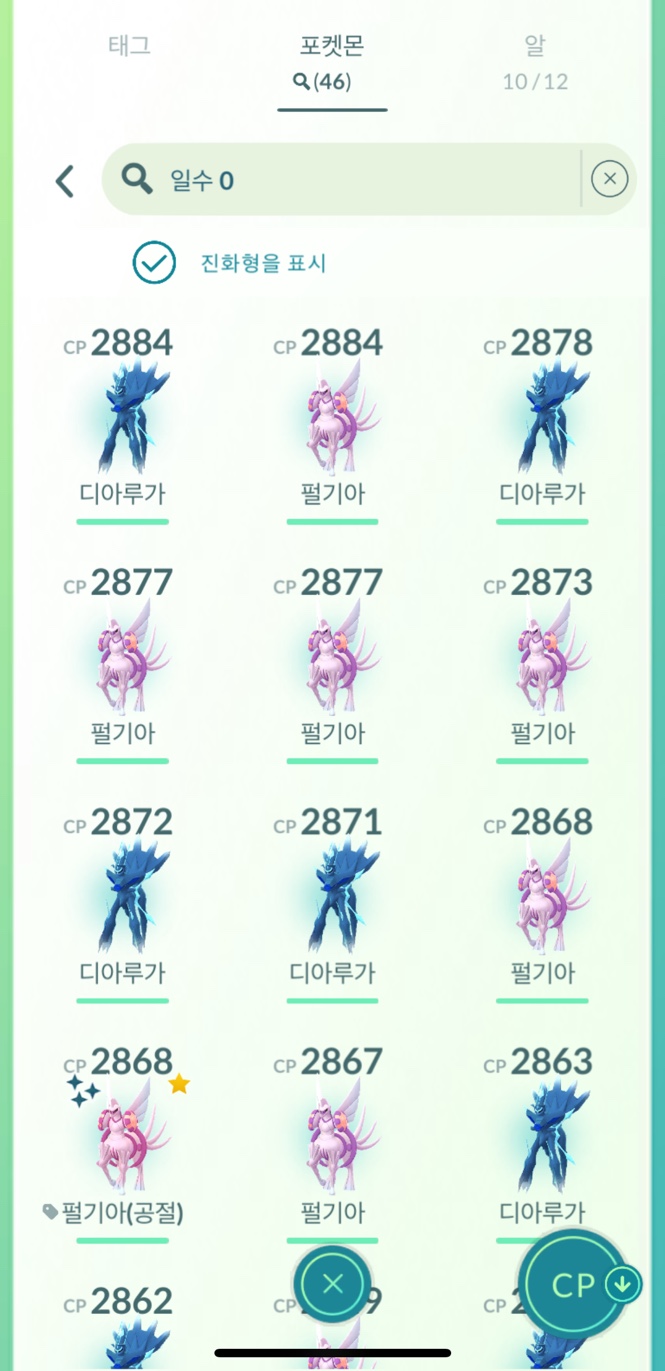This screenshot has height=1371, width=665.
Task: Open the CP 2878 디아루가
Action: coord(541,420)
